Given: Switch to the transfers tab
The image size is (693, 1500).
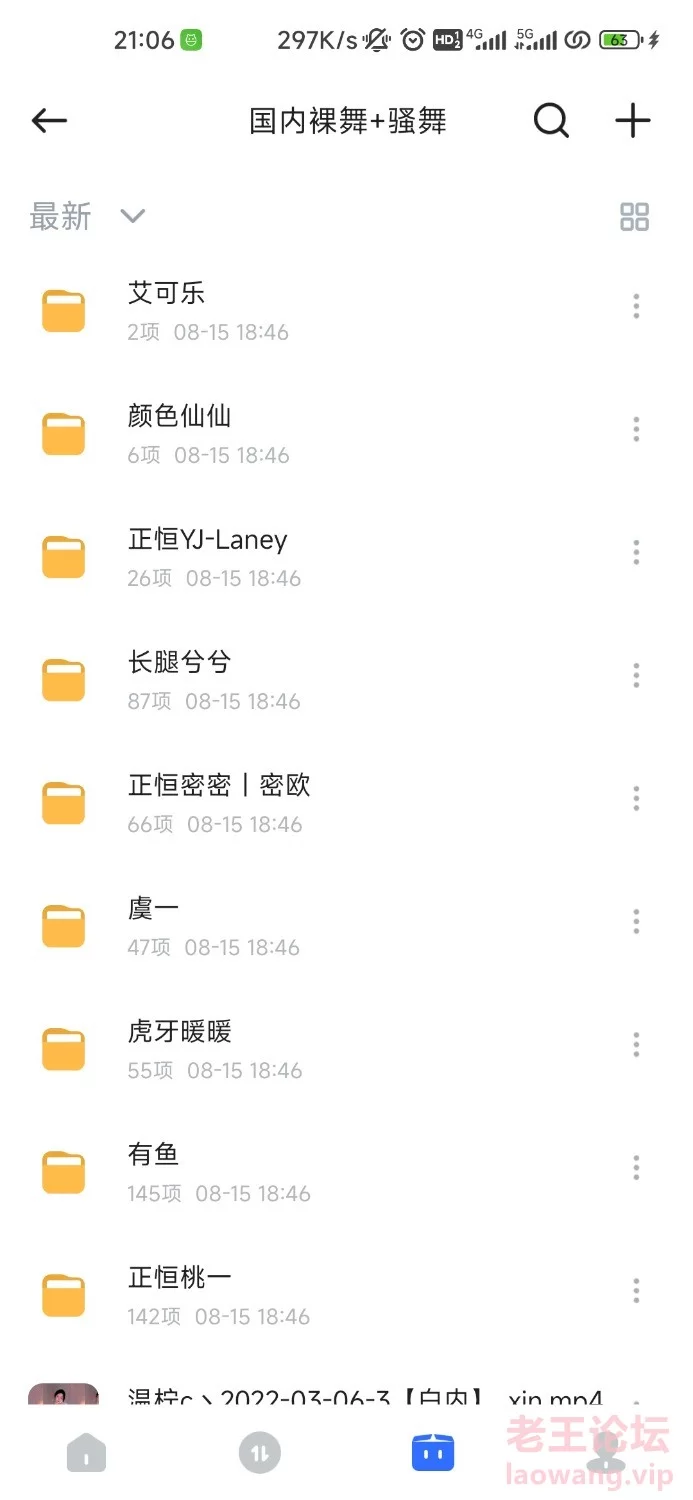Looking at the screenshot, I should coord(260,1453).
